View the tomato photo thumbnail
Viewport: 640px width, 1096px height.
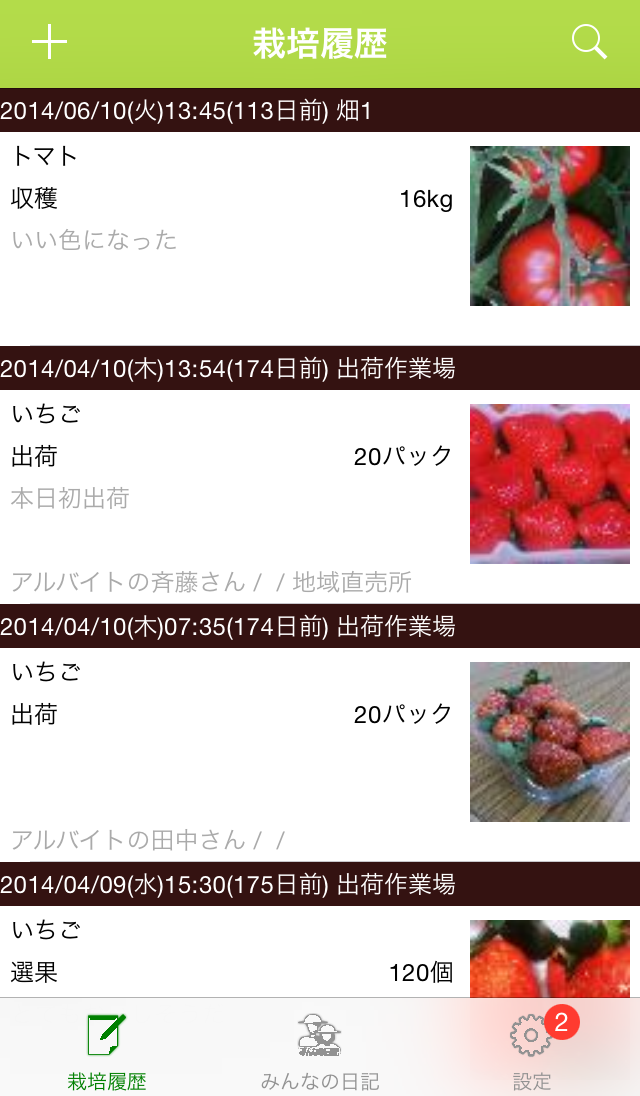point(550,226)
